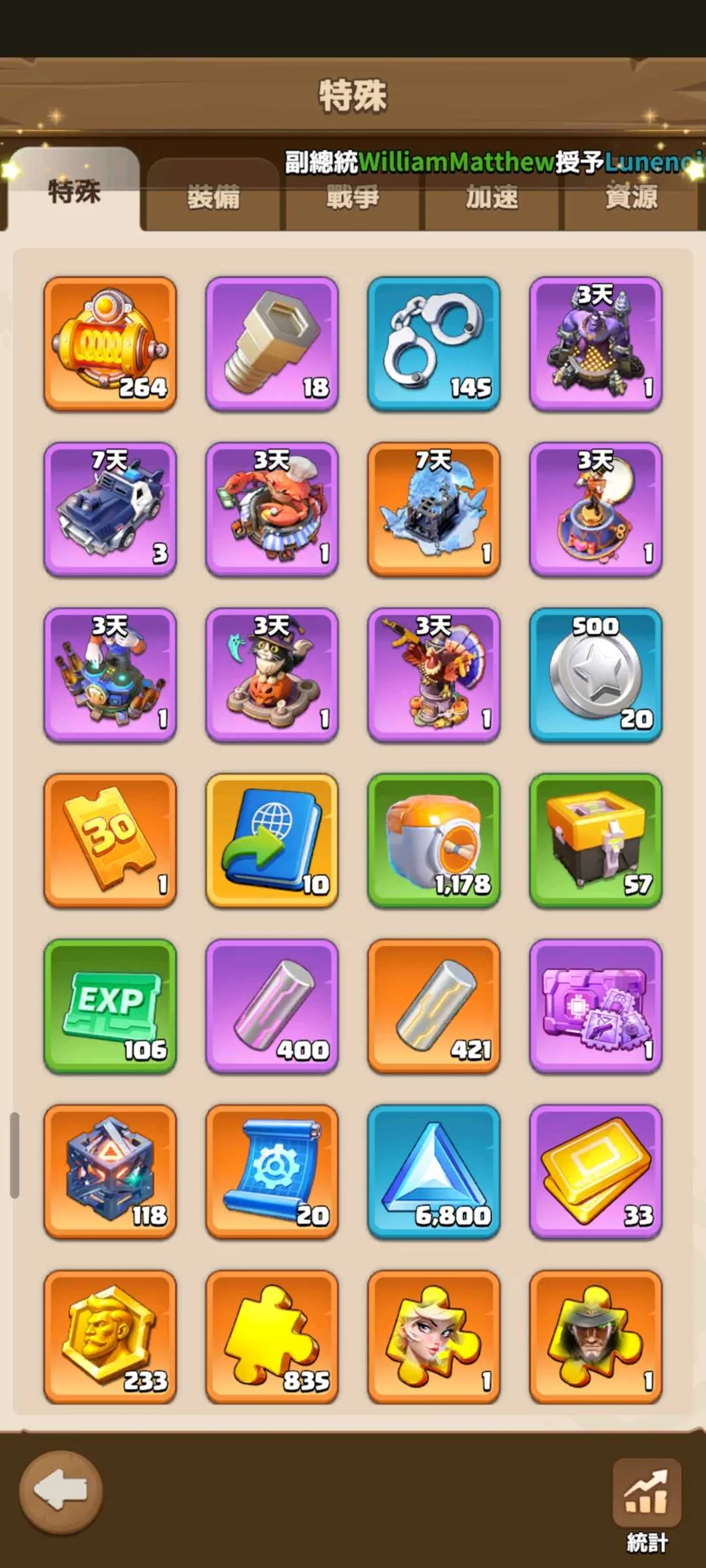Select the silver star coin item

point(595,675)
